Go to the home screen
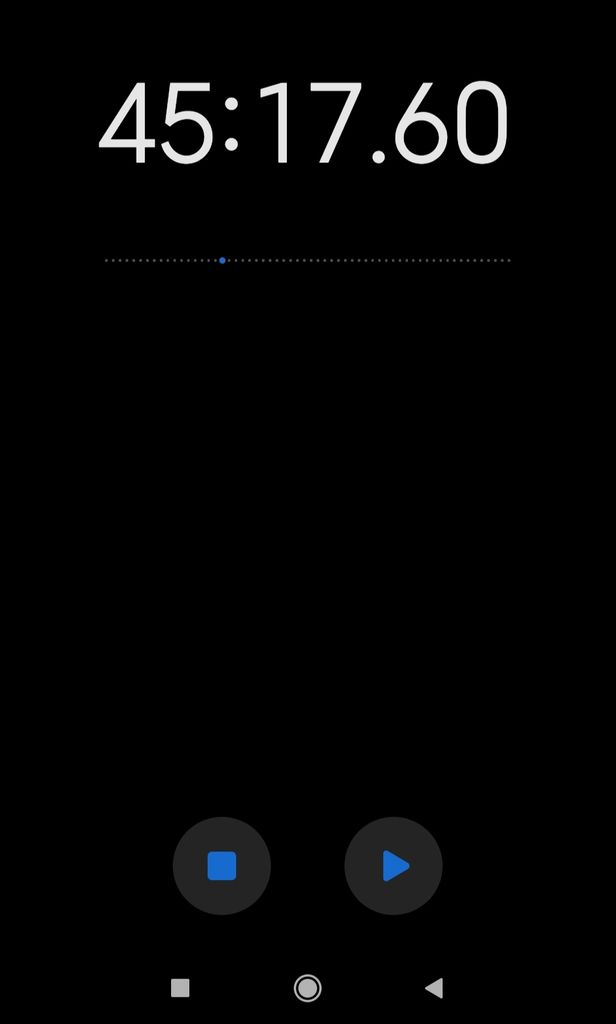 pyautogui.click(x=307, y=988)
